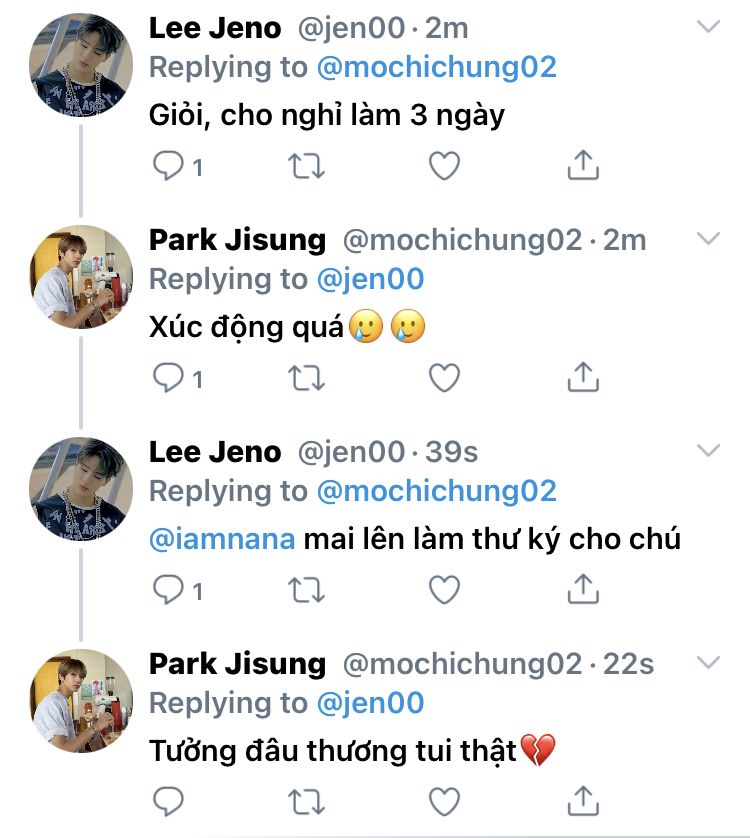Like the "mai lên làm thư ký" tweet
The image size is (750, 838).
[x=444, y=590]
